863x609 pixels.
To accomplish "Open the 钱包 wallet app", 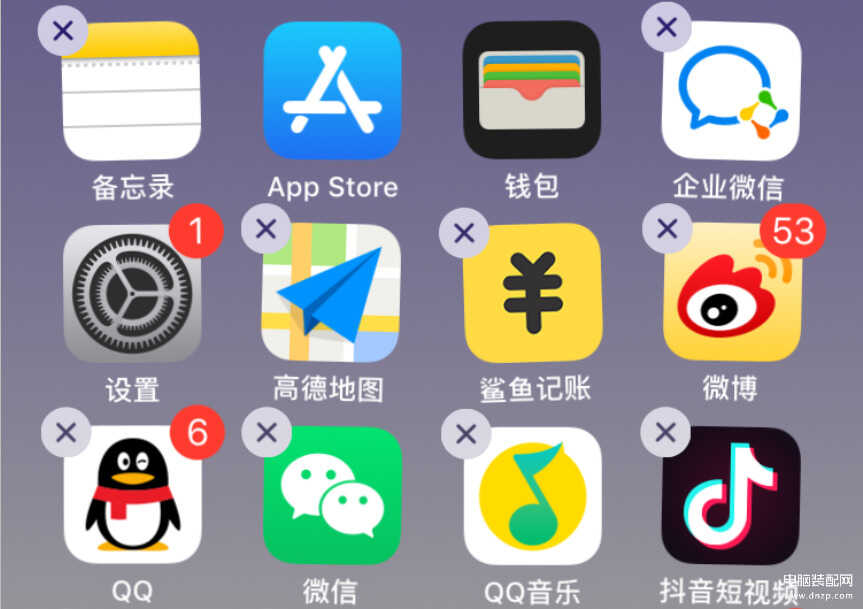I will coord(532,90).
